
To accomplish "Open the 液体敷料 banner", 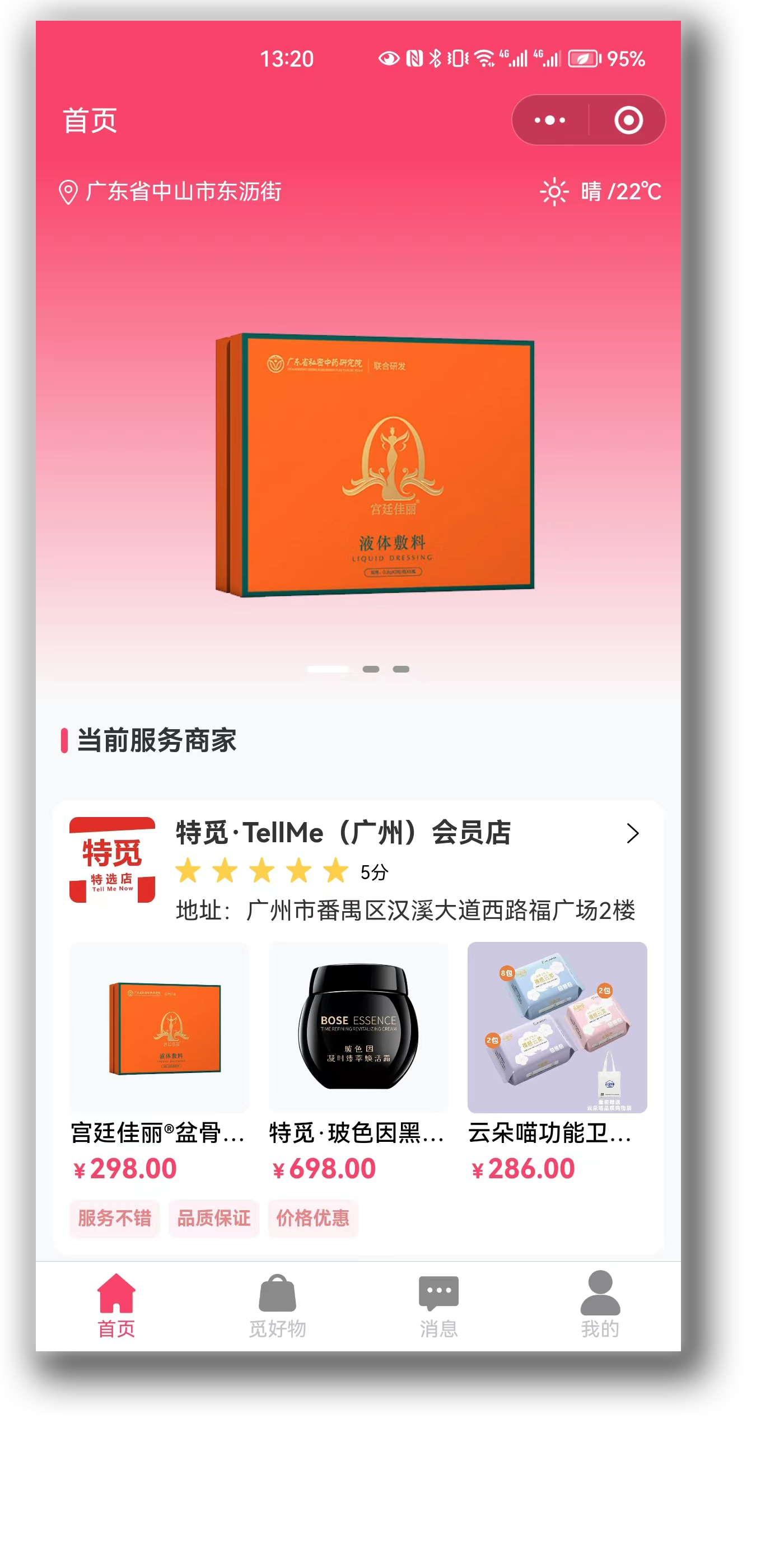I will (375, 465).
